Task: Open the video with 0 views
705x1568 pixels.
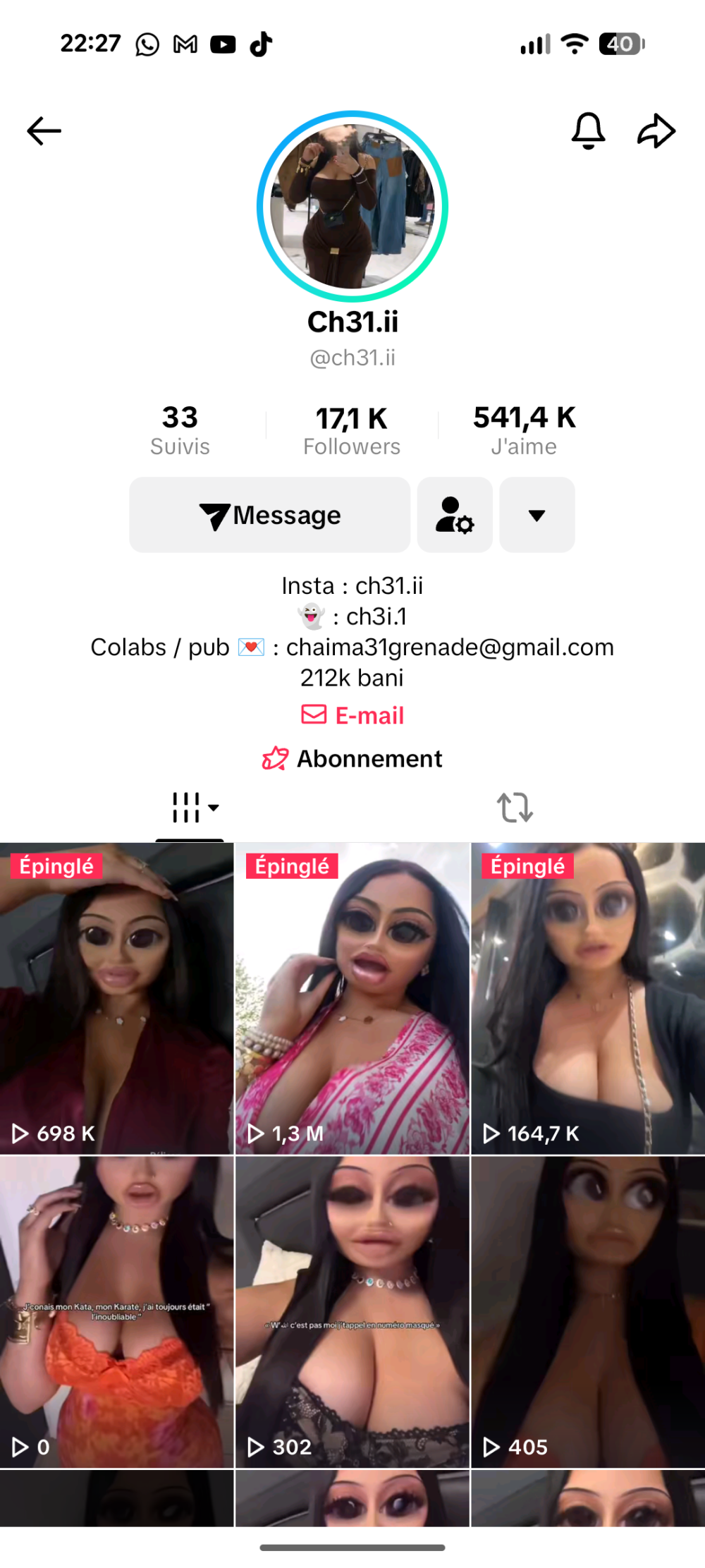Action: 116,1312
